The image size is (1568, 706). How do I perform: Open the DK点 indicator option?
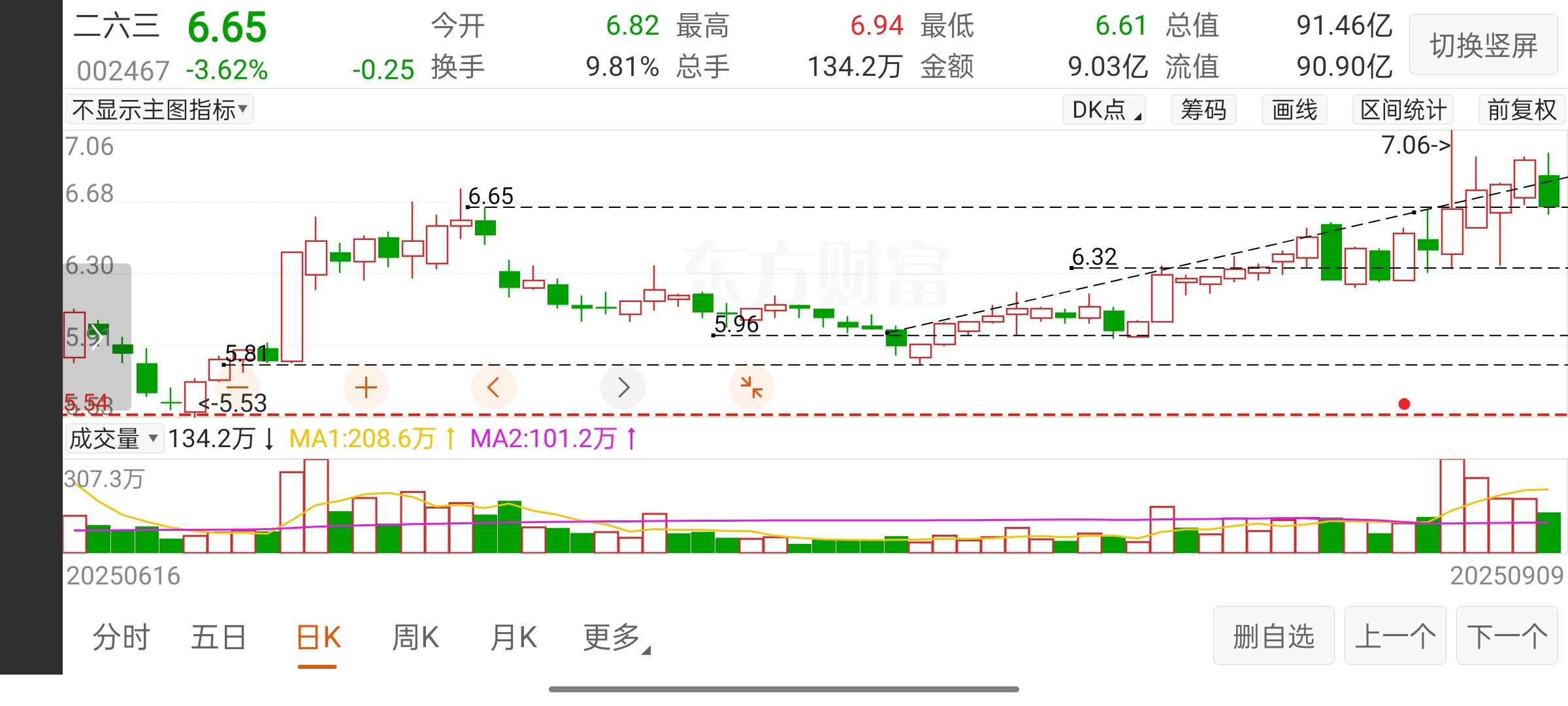pos(1104,110)
